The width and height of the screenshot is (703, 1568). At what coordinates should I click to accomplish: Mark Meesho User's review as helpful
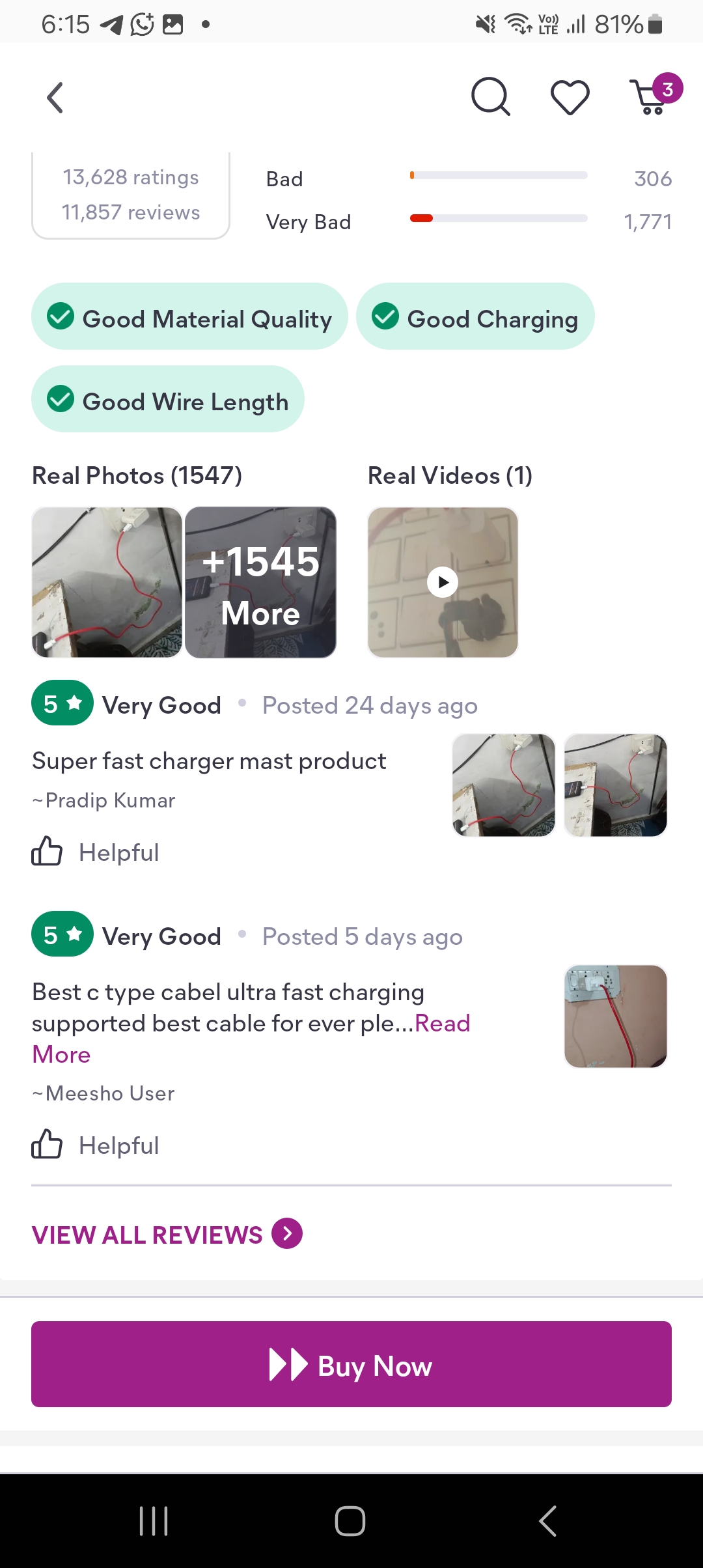[96, 1145]
